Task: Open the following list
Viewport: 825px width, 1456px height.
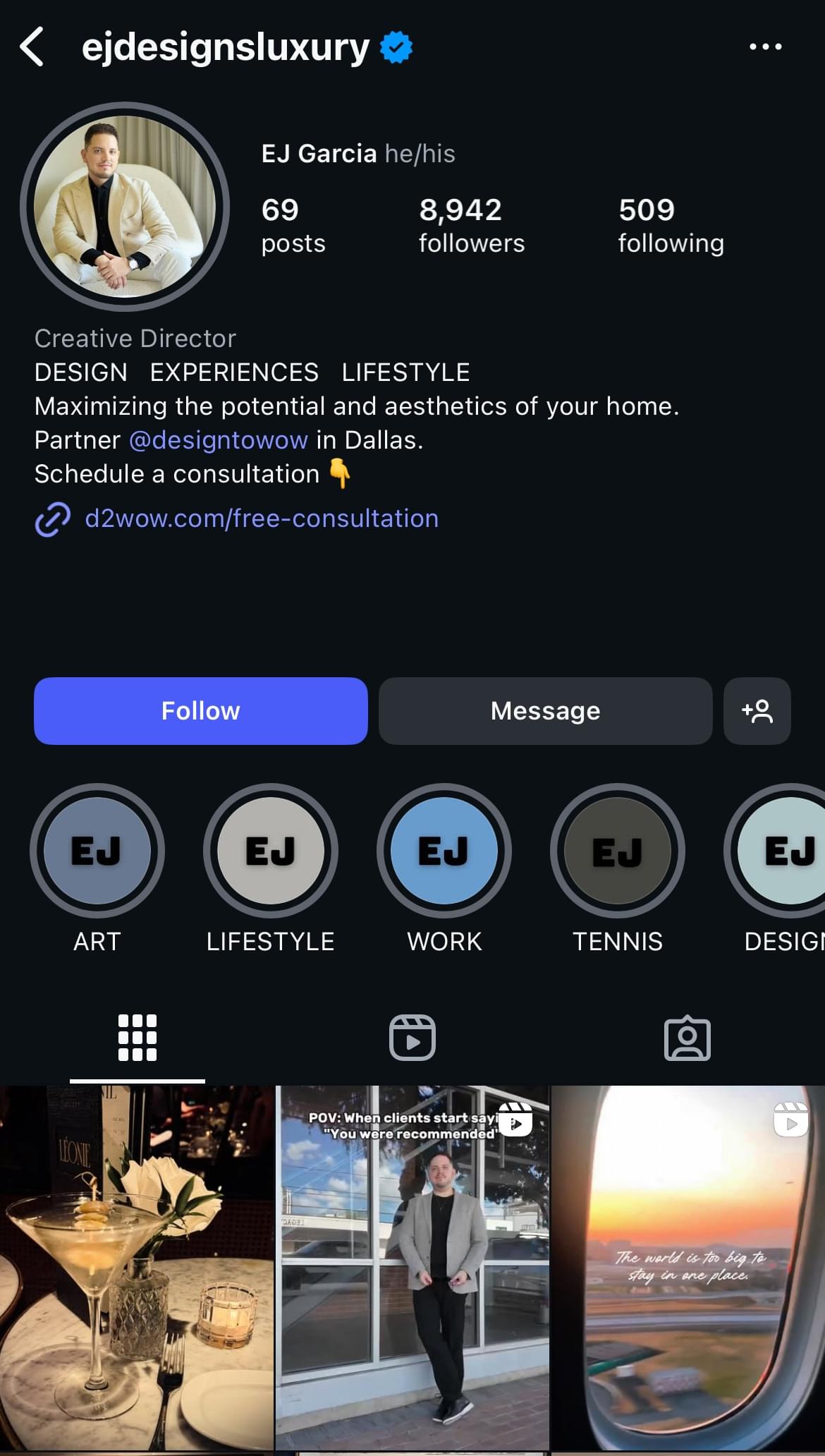Action: coord(671,226)
